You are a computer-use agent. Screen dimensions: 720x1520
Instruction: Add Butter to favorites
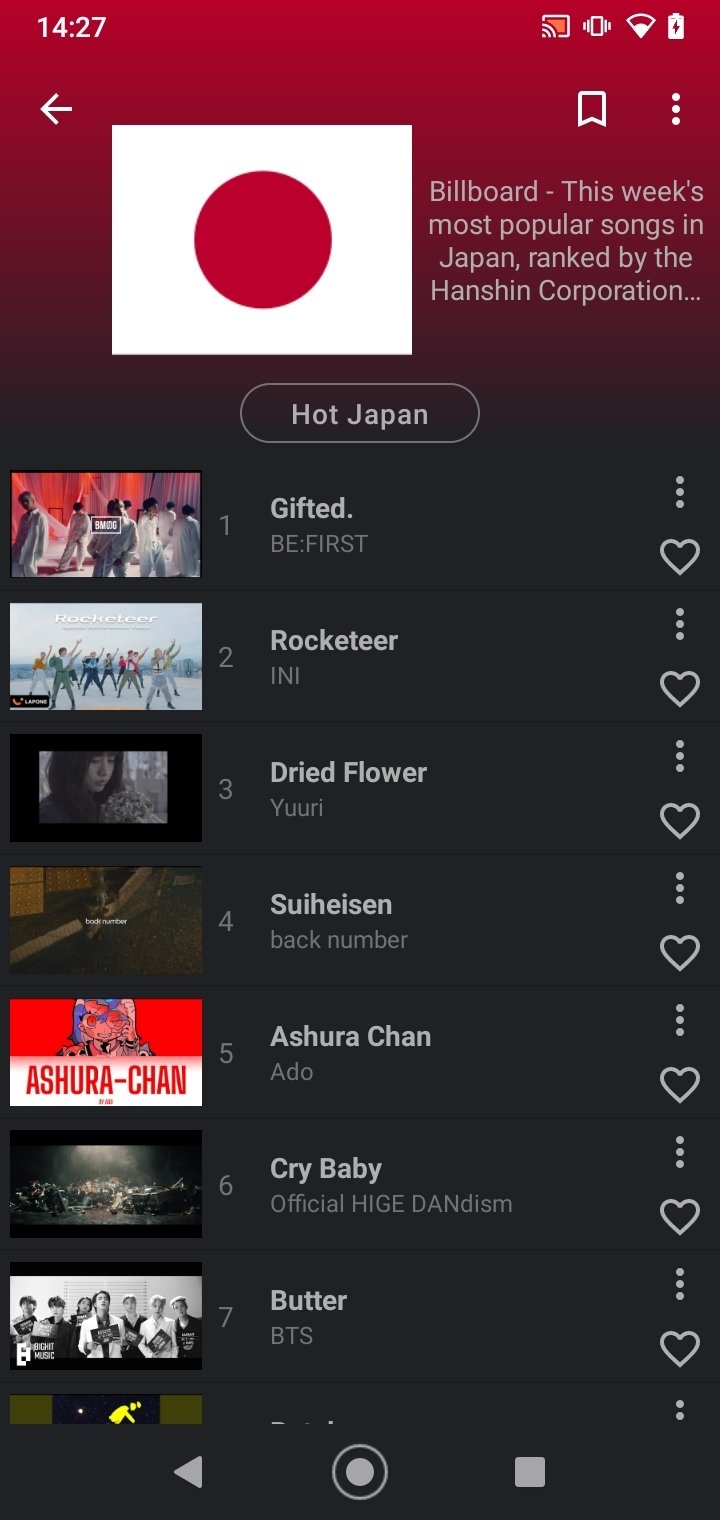tap(680, 1349)
